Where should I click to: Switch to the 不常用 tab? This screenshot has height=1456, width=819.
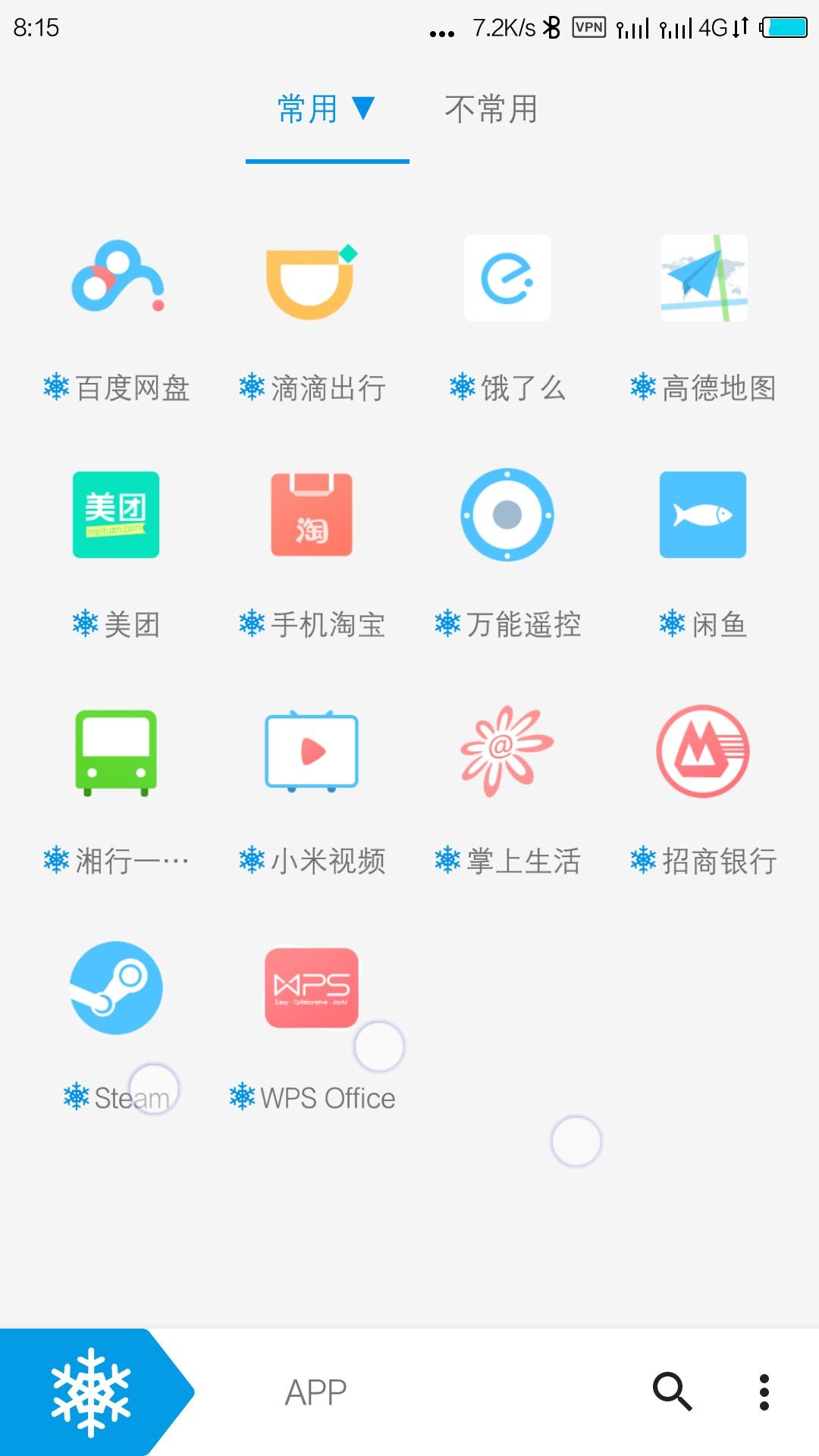491,109
